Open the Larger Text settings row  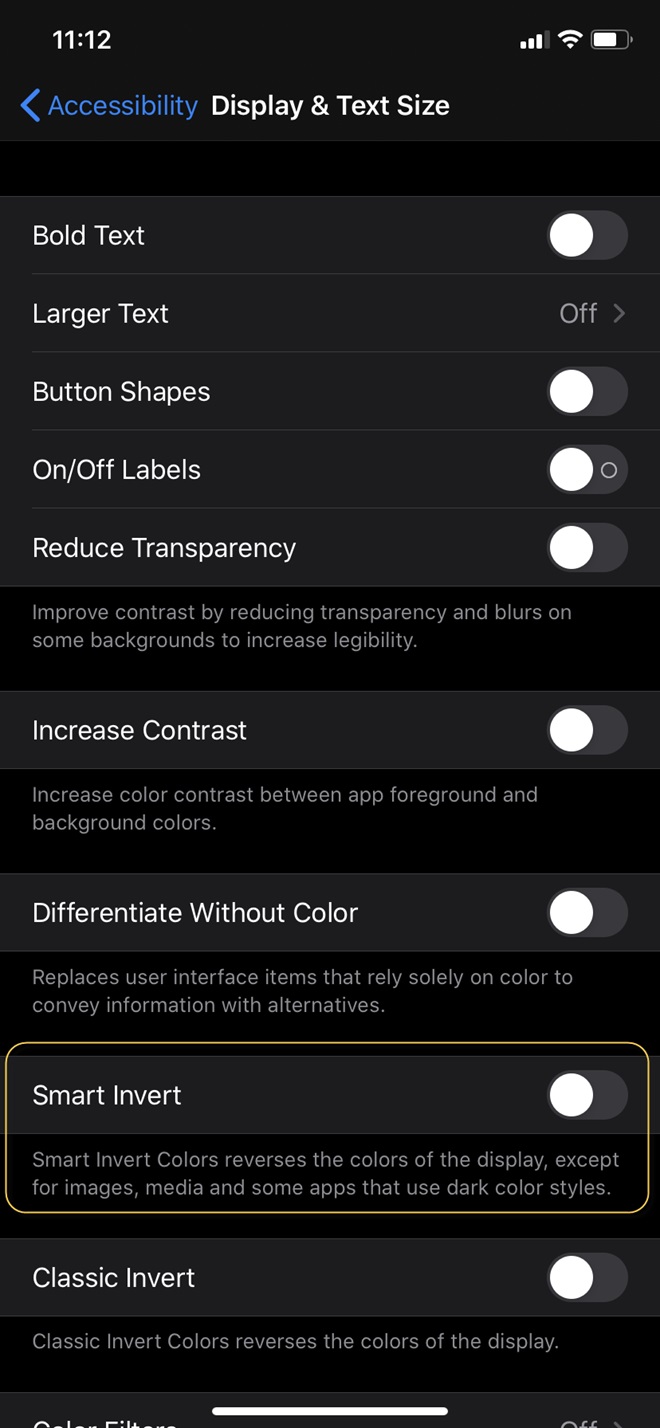330,314
